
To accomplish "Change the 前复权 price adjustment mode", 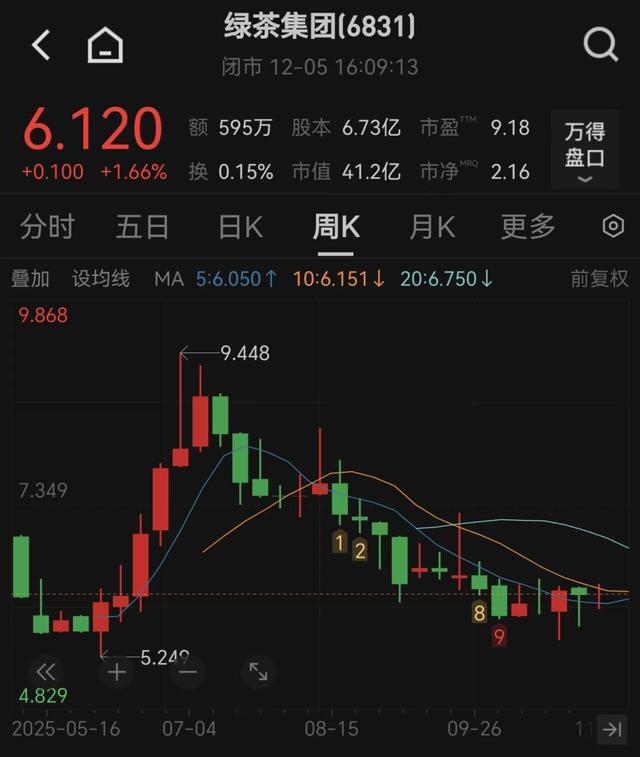I will (x=599, y=279).
